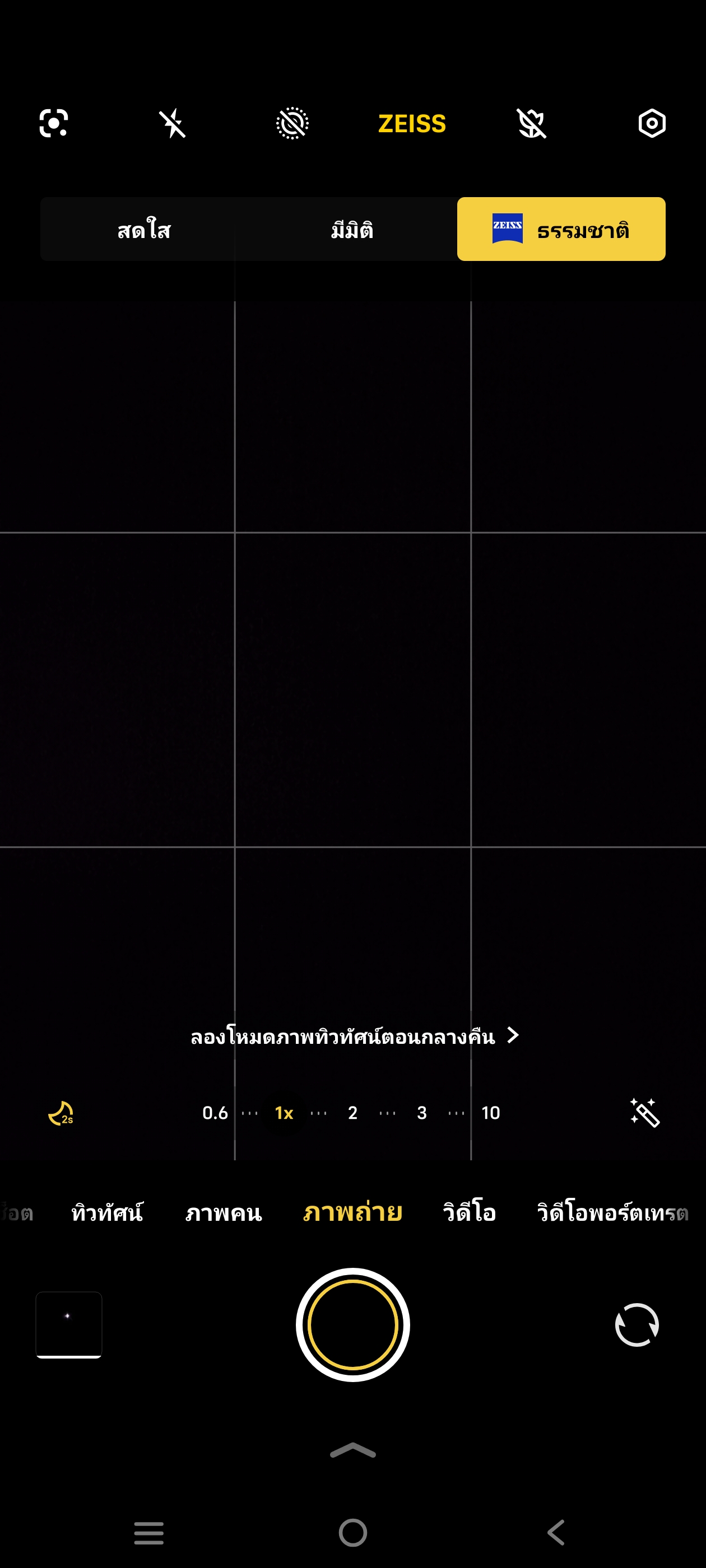Take a photo with shutter button

[352, 1324]
